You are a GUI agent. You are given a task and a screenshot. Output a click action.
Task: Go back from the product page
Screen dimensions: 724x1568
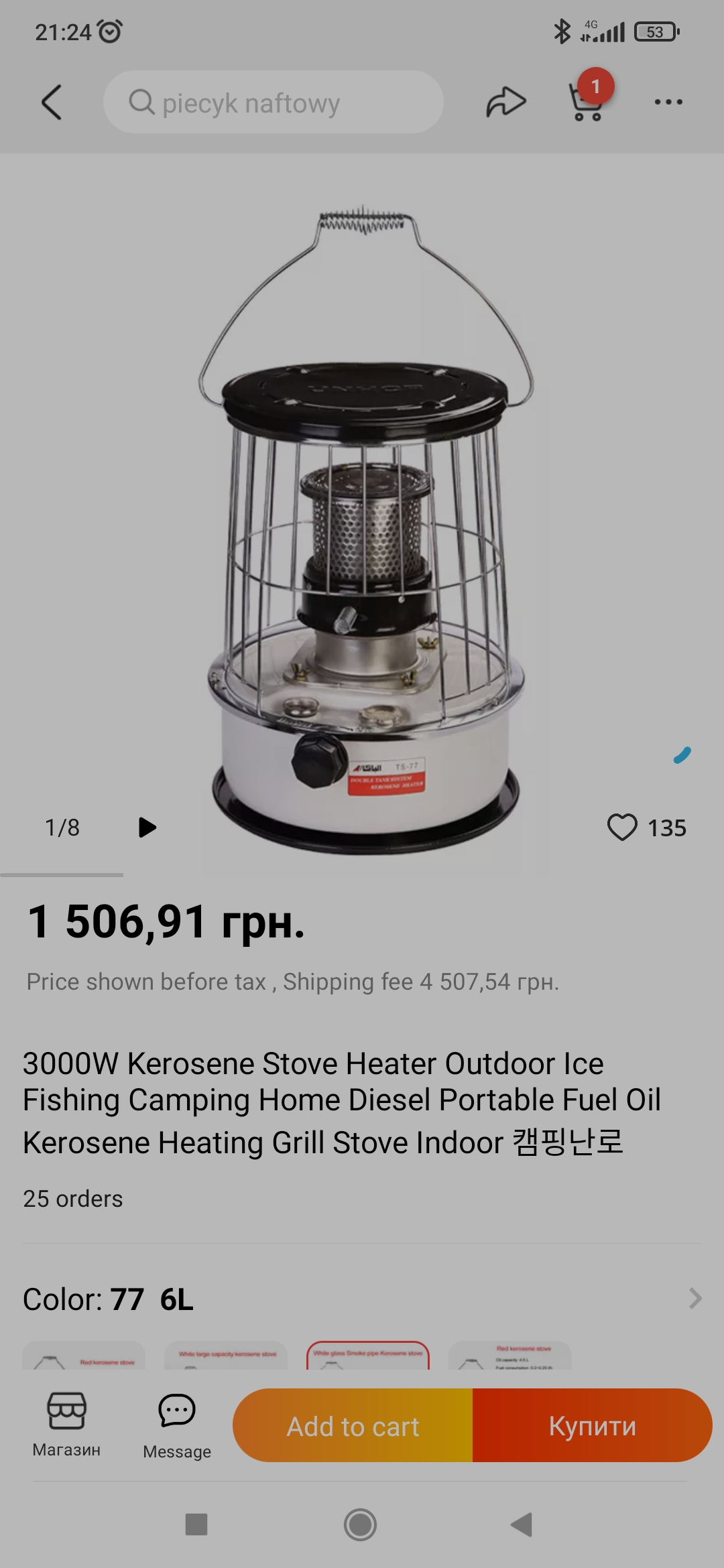pyautogui.click(x=52, y=103)
